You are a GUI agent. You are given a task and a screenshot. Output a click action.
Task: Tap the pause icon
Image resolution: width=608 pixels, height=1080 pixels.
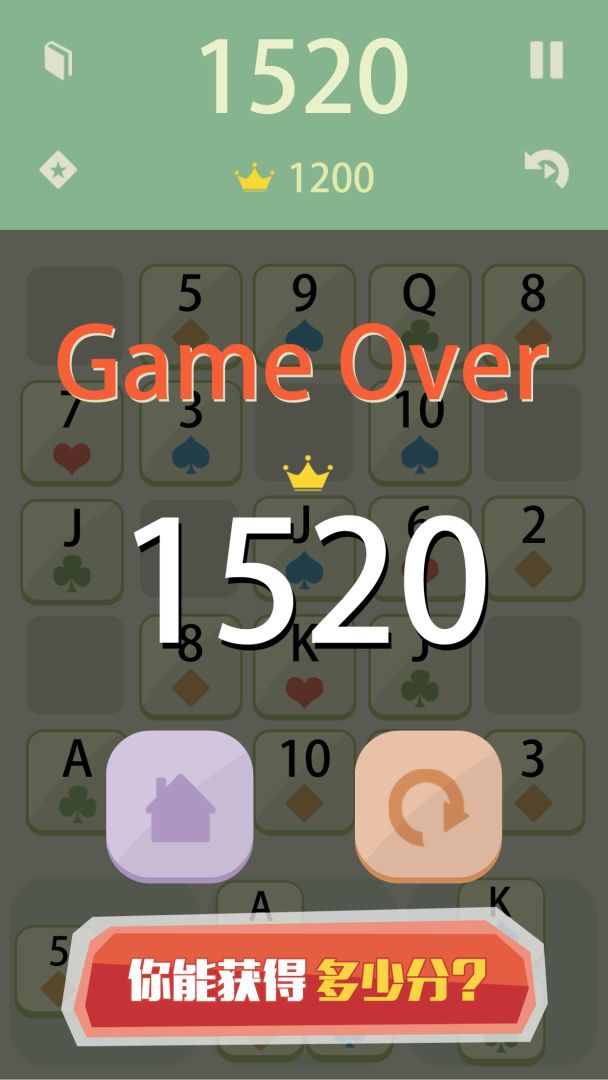pos(547,60)
